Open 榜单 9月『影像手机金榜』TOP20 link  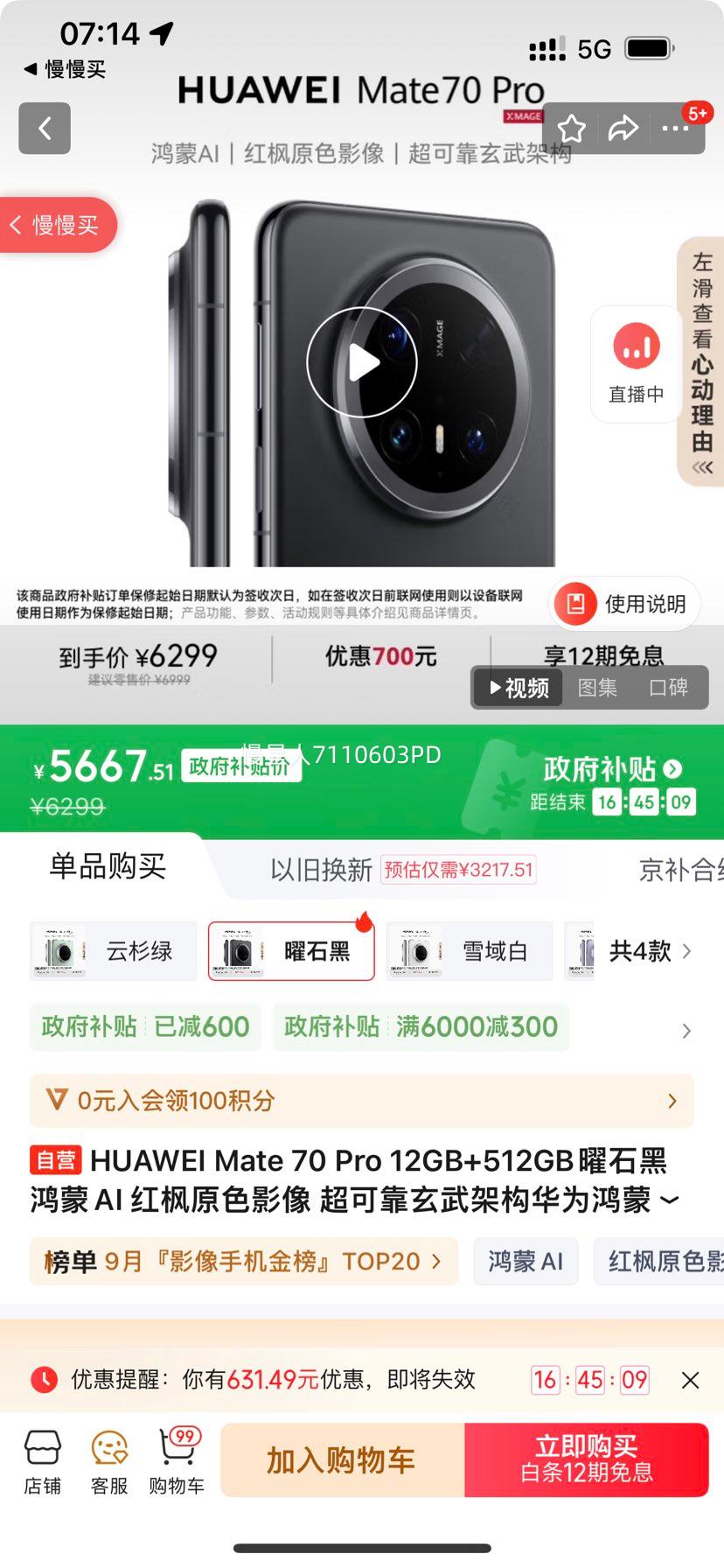point(243,1261)
